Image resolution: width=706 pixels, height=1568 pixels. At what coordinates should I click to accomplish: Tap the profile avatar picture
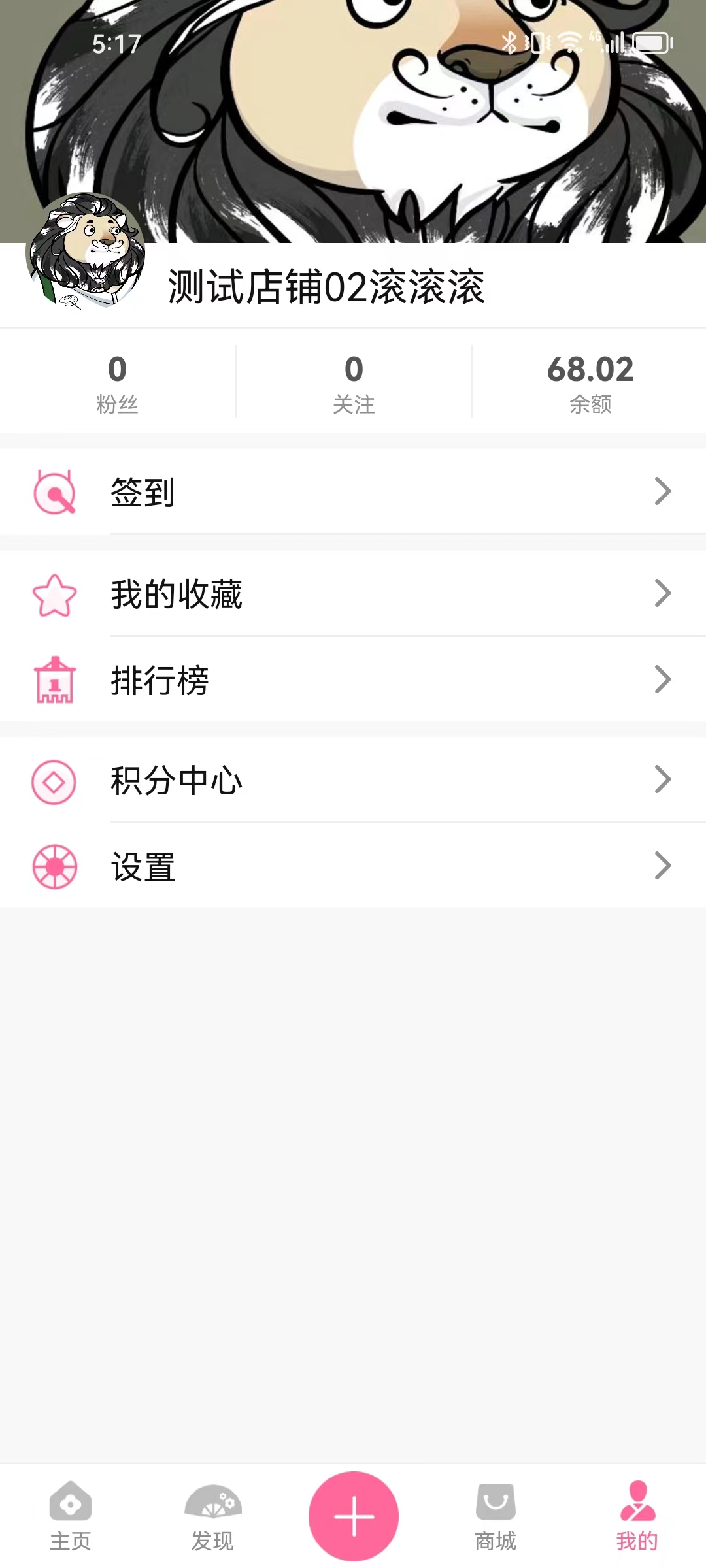pos(86,250)
